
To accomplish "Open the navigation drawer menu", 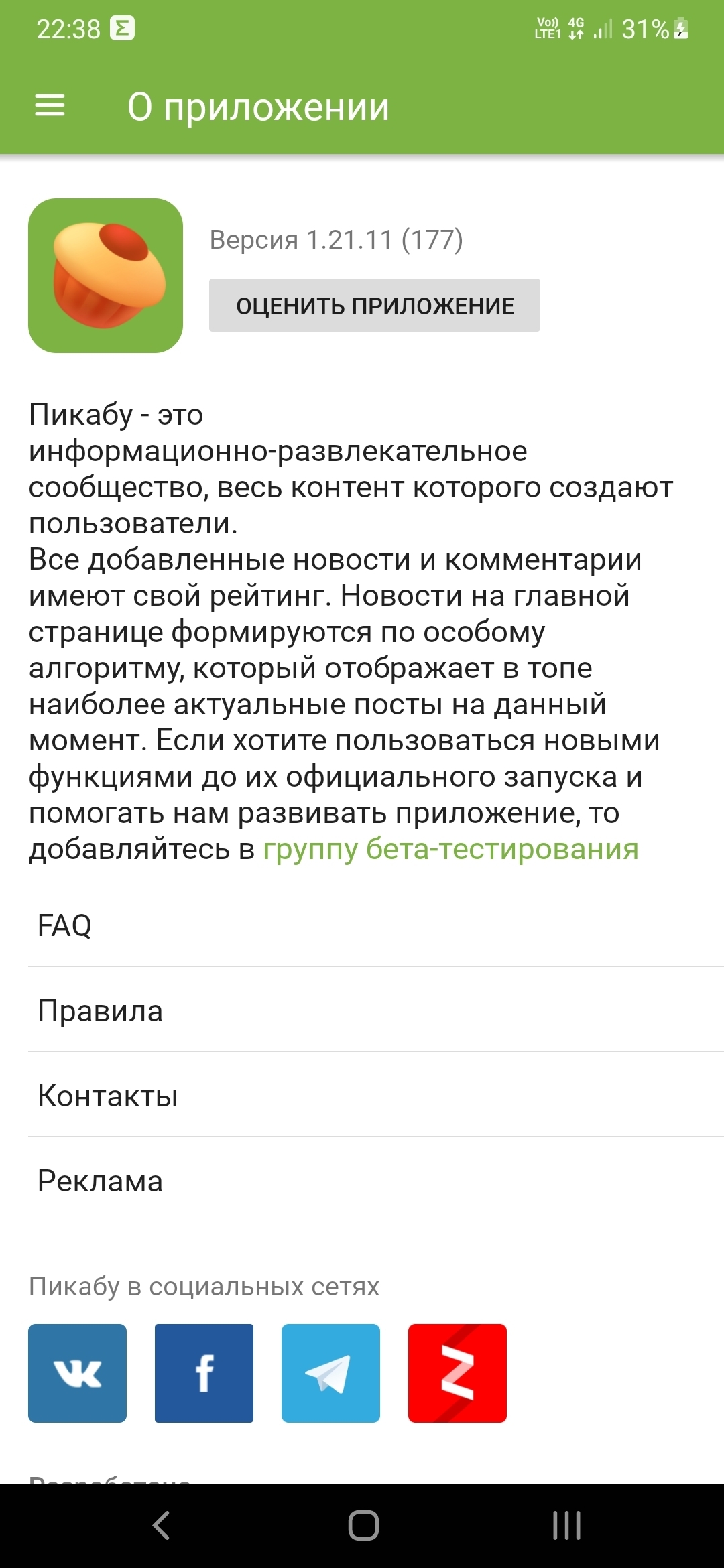I will click(50, 106).
